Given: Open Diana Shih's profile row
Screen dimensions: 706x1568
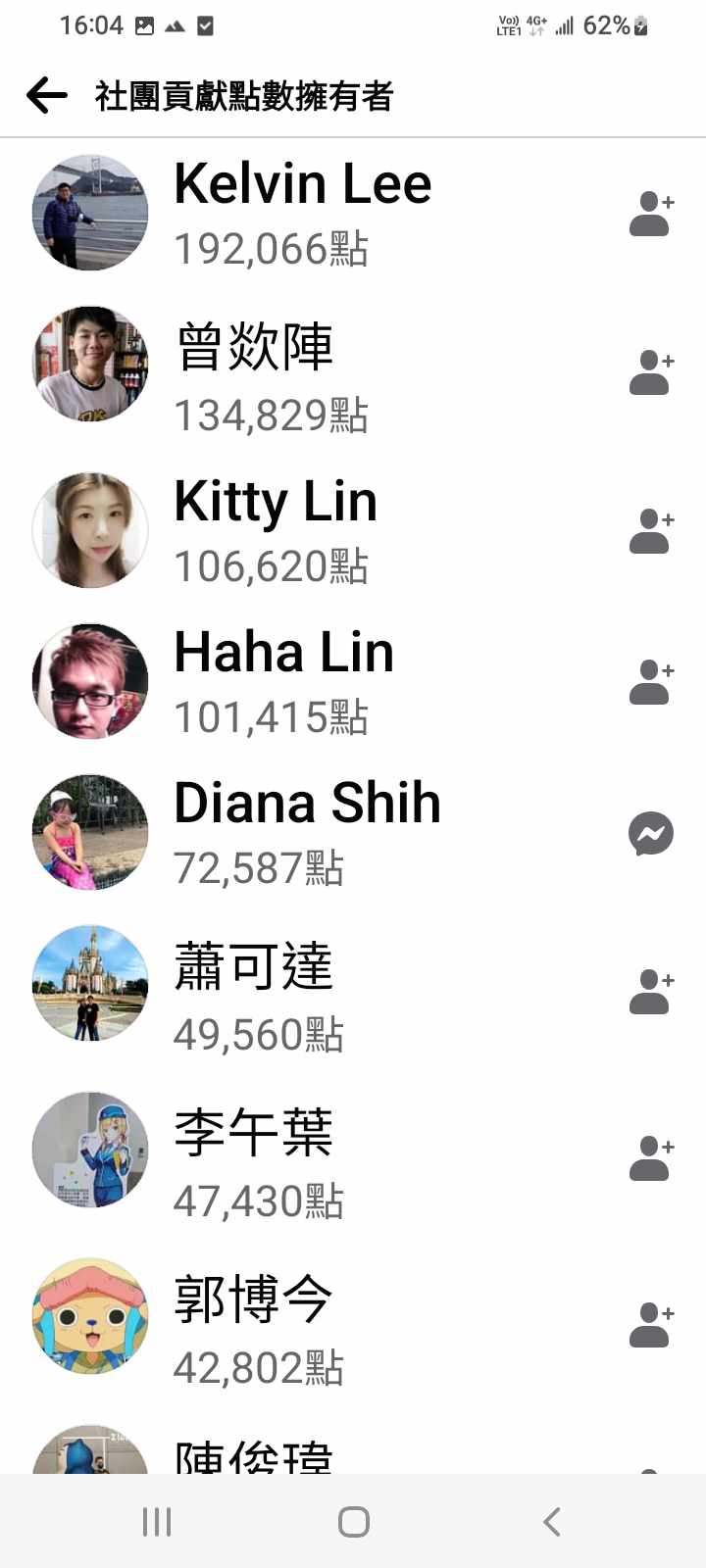Looking at the screenshot, I should click(x=306, y=832).
